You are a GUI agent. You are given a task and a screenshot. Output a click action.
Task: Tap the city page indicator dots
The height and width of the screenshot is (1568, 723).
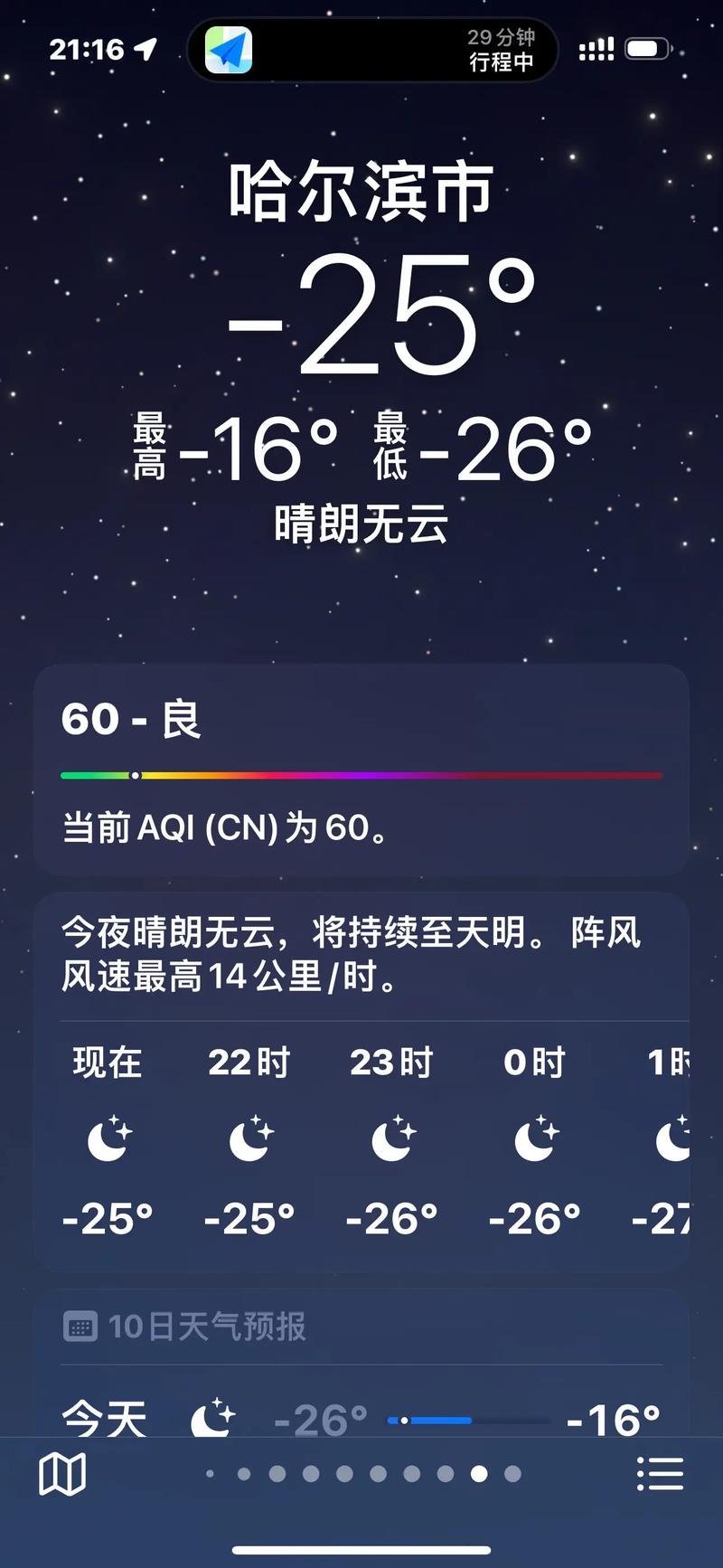361,1474
